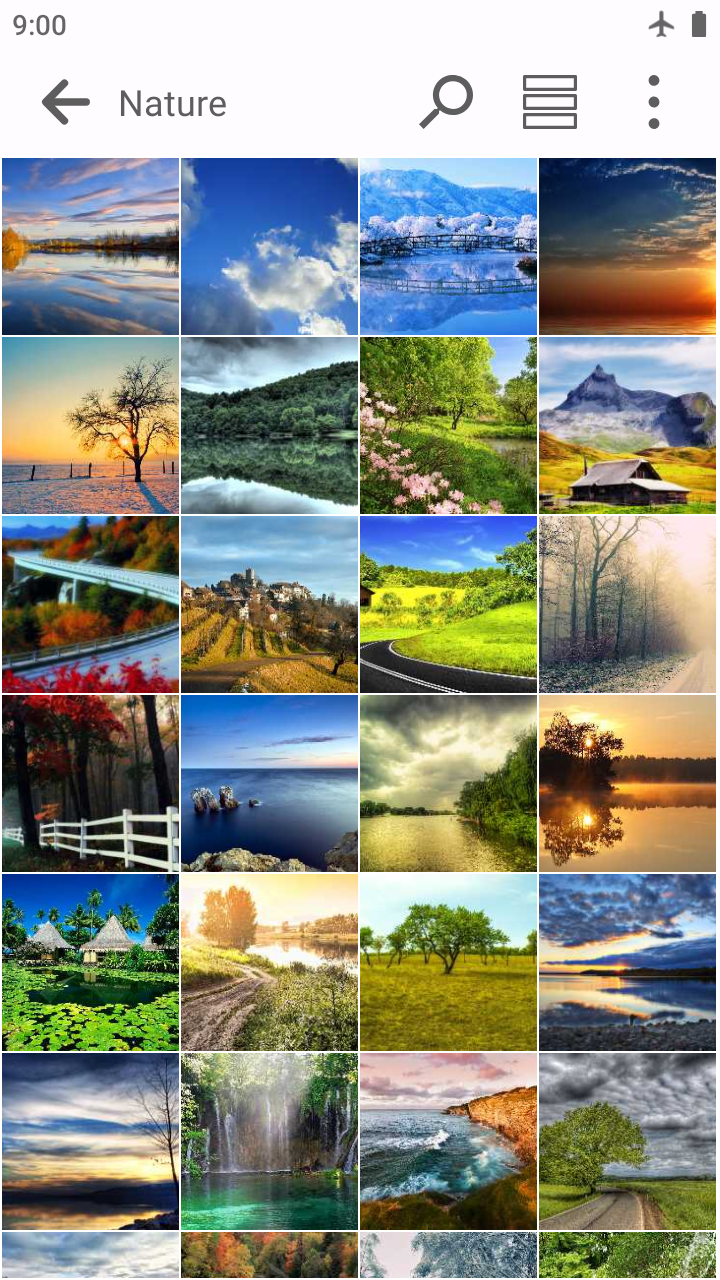Open the bare tree at sunset photo
Image resolution: width=720 pixels, height=1280 pixels.
click(x=91, y=425)
